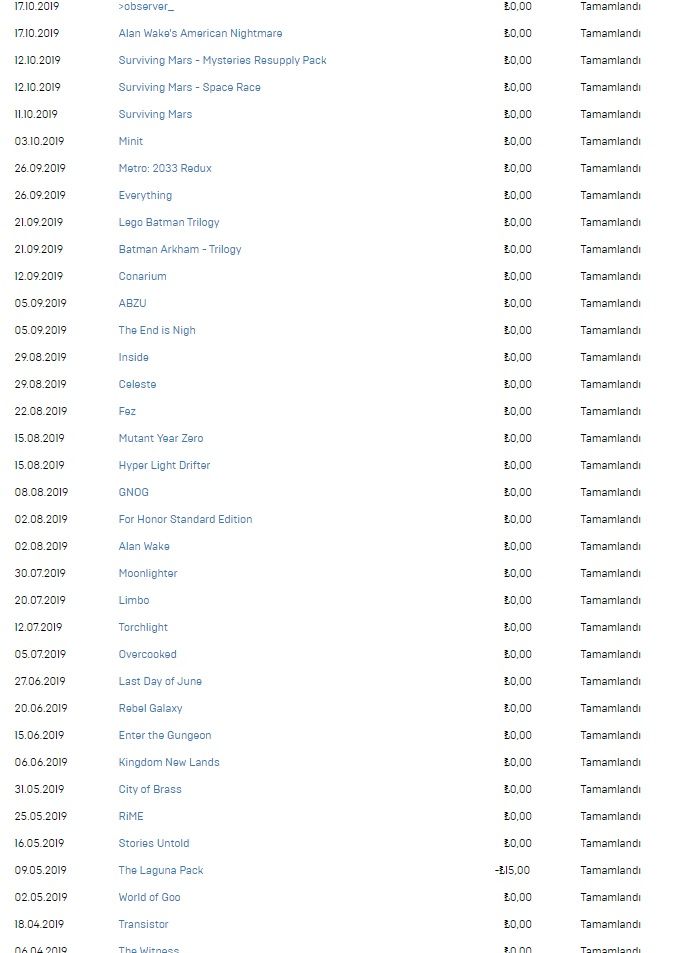Viewport: 675px width, 953px height.
Task: Tap the Minit purchase link
Action: pos(131,142)
